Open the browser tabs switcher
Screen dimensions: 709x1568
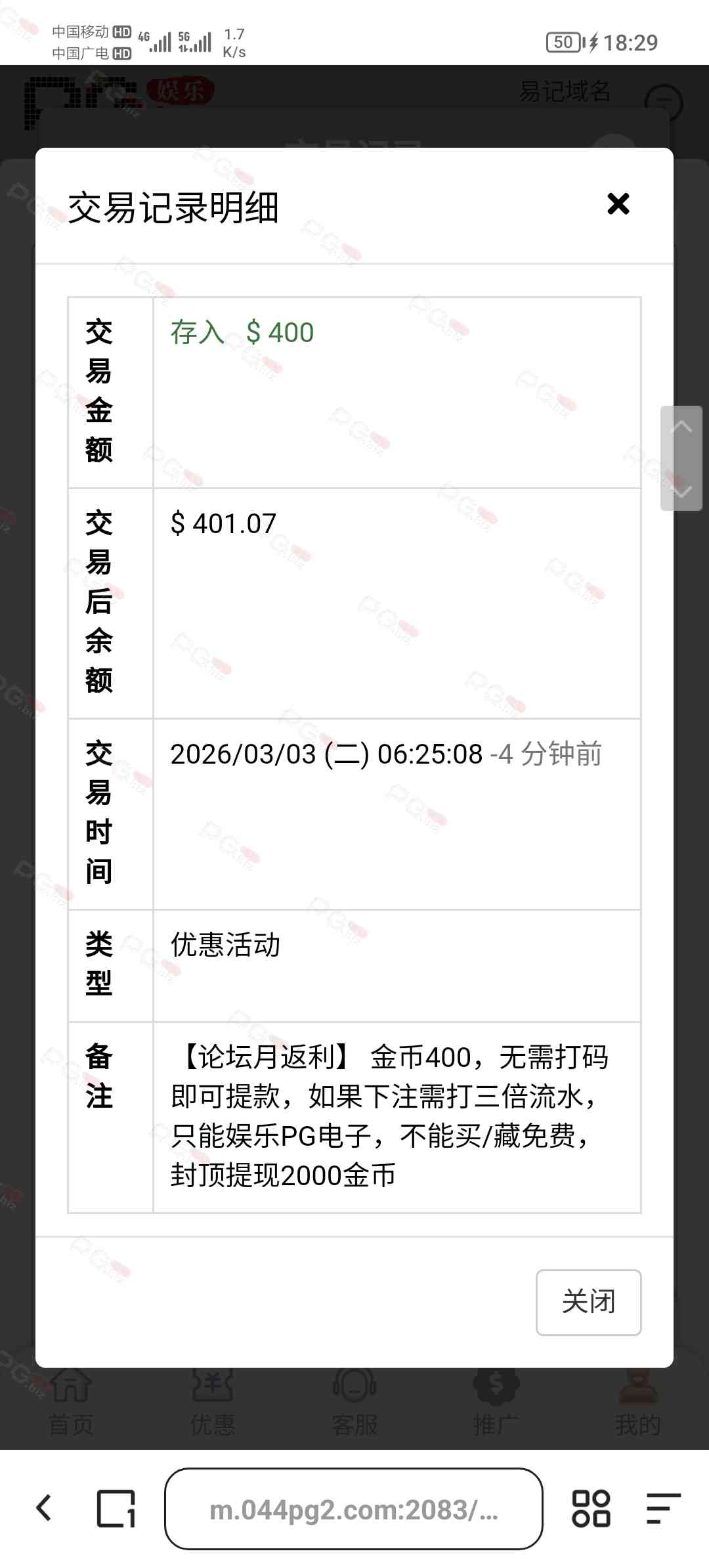point(116,1508)
